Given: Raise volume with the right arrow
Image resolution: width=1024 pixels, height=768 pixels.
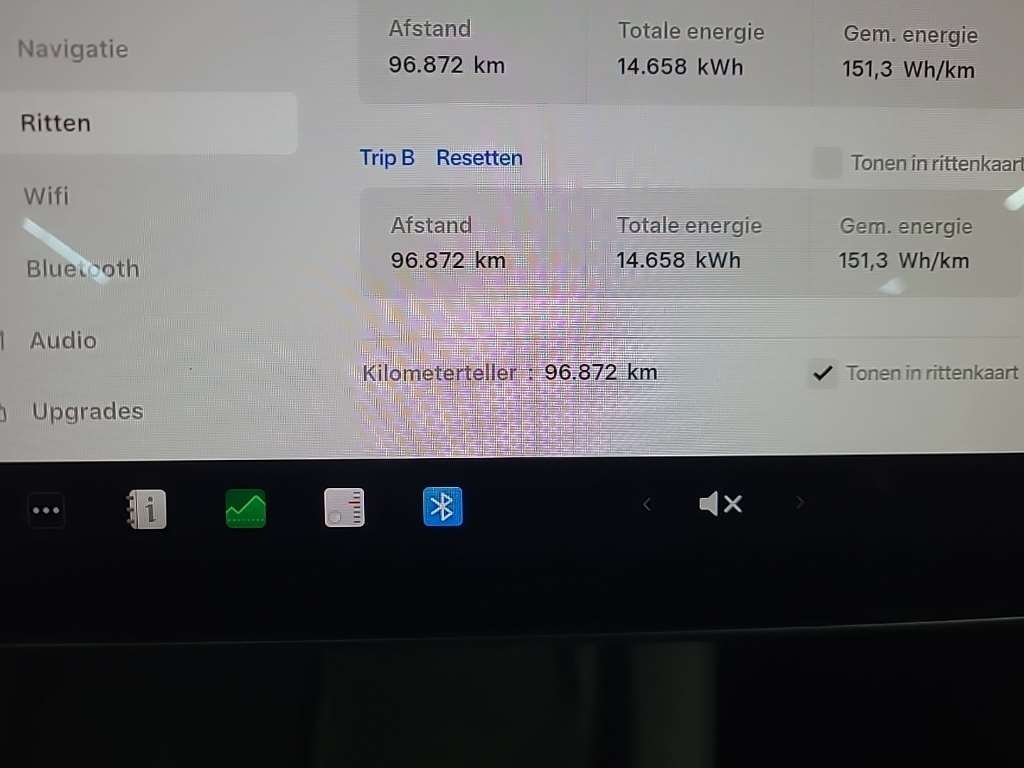Looking at the screenshot, I should click(799, 503).
